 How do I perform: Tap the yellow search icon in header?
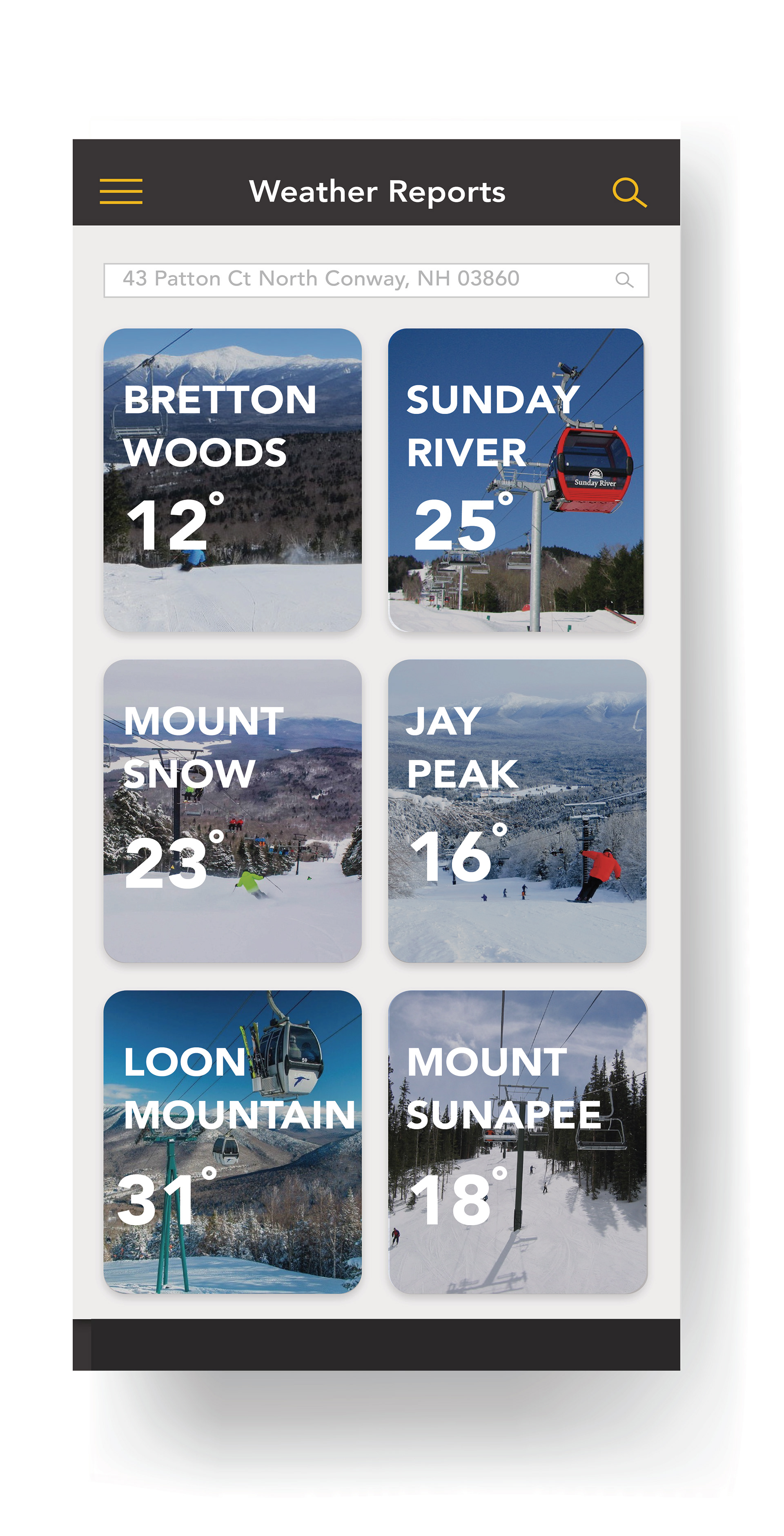[629, 192]
